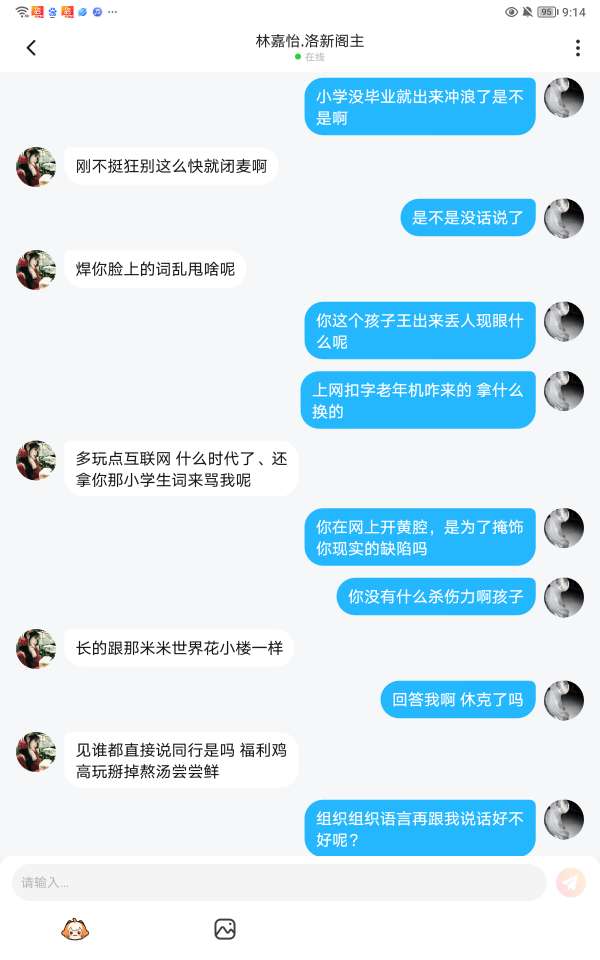The width and height of the screenshot is (600, 960).
Task: Open sender avatar beside '刚不挺狂别这么快就闭麦啊'
Action: click(36, 167)
